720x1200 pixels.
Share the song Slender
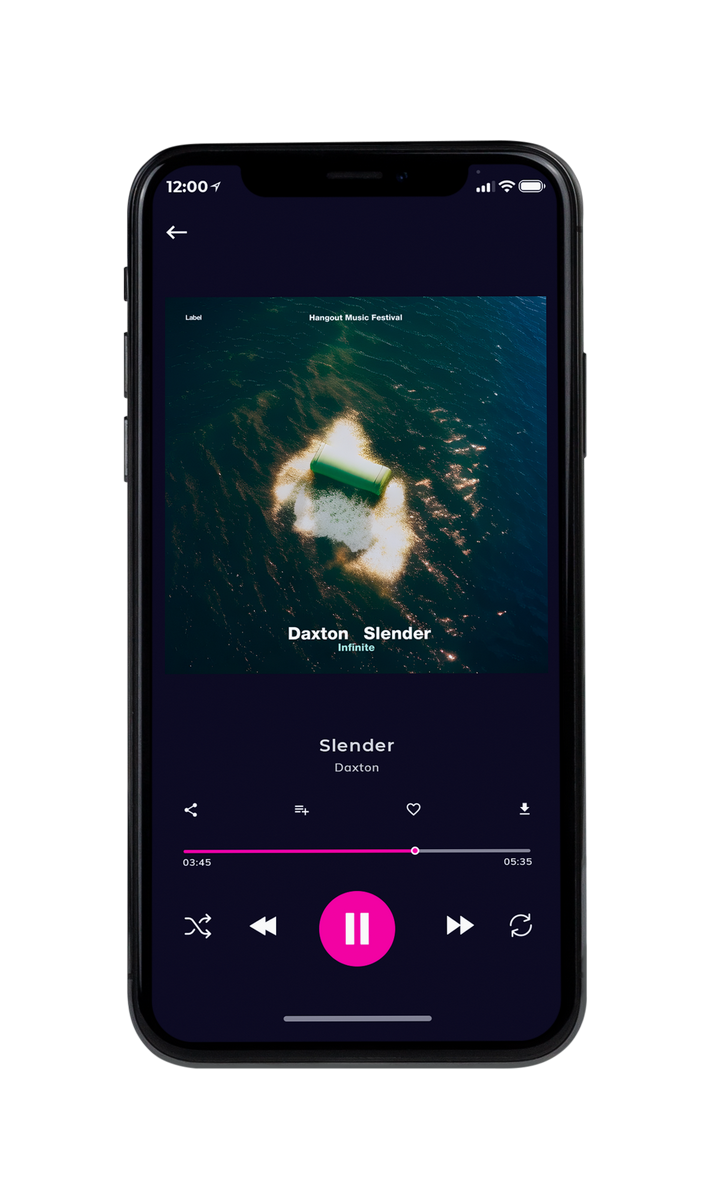tap(191, 810)
